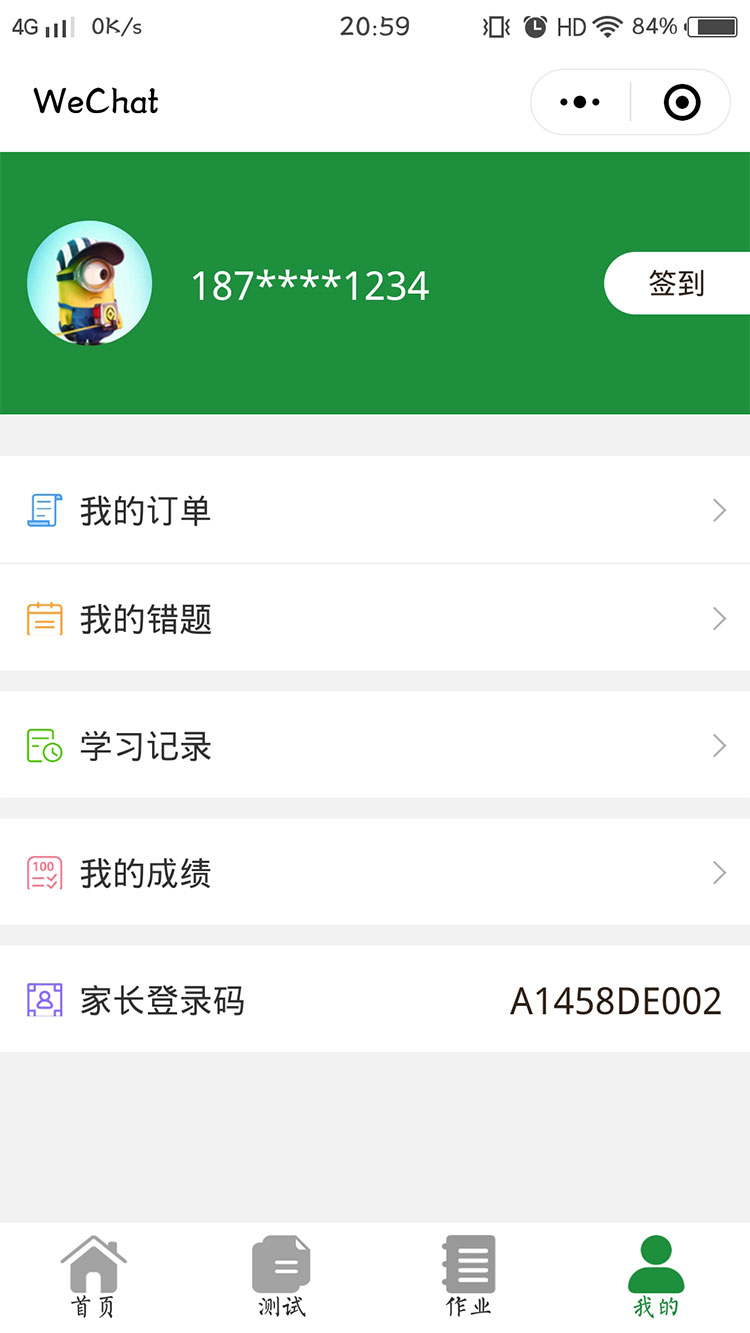Open the mini program more options menu

point(580,102)
